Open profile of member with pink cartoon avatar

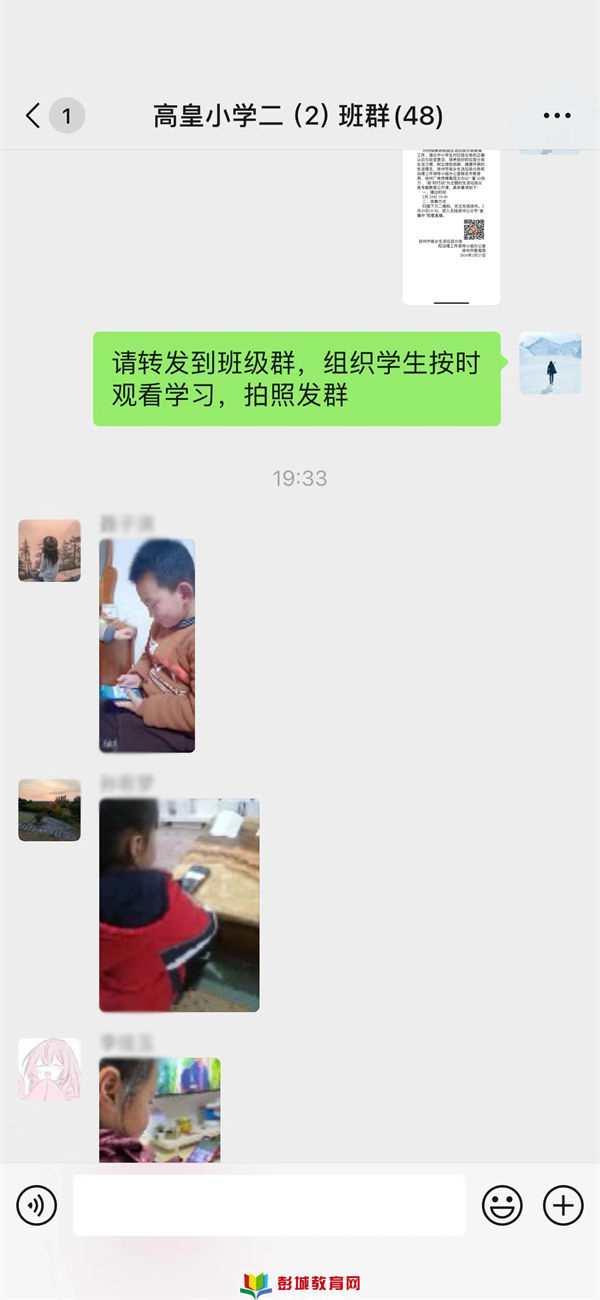49,1069
